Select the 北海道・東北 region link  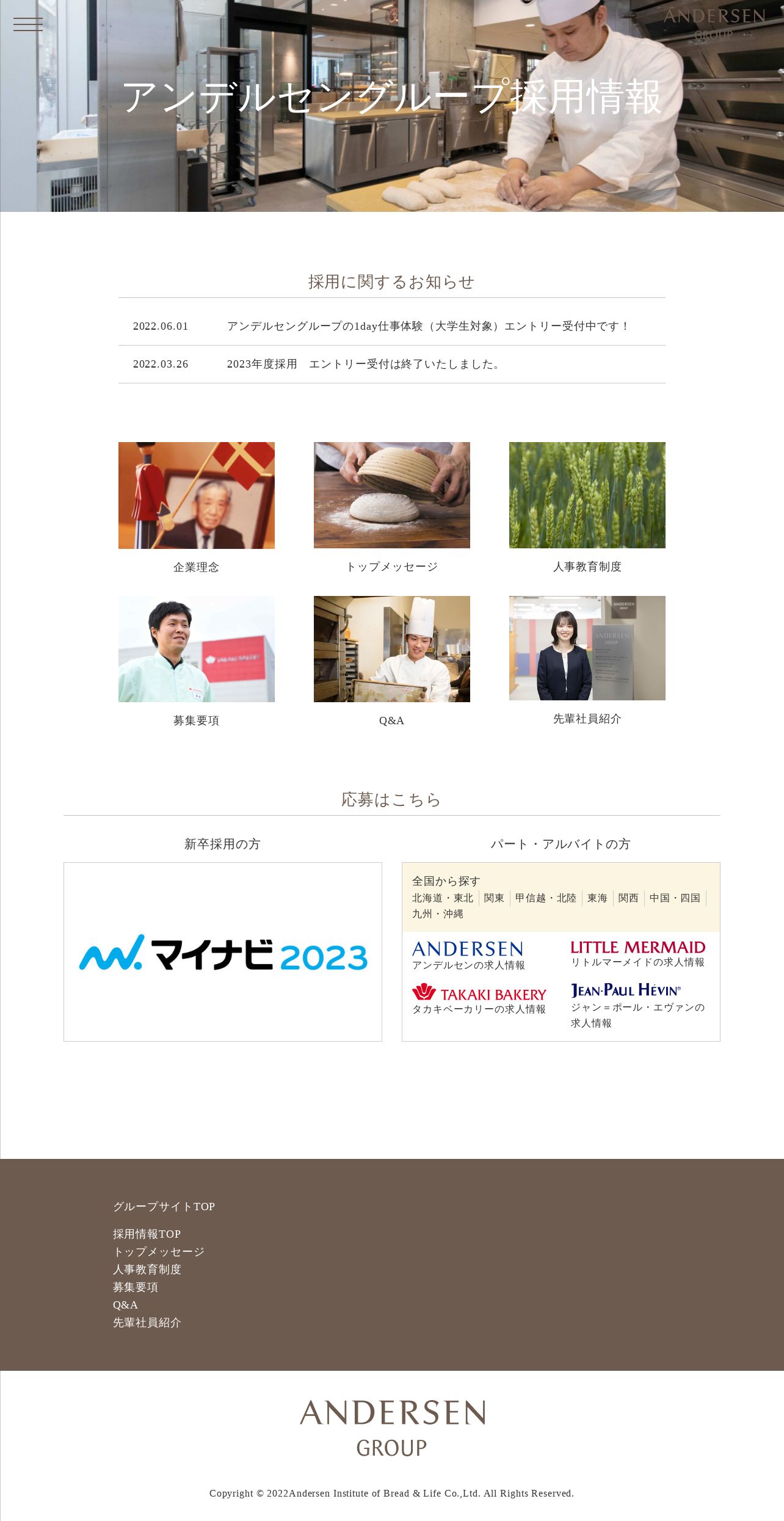click(443, 898)
